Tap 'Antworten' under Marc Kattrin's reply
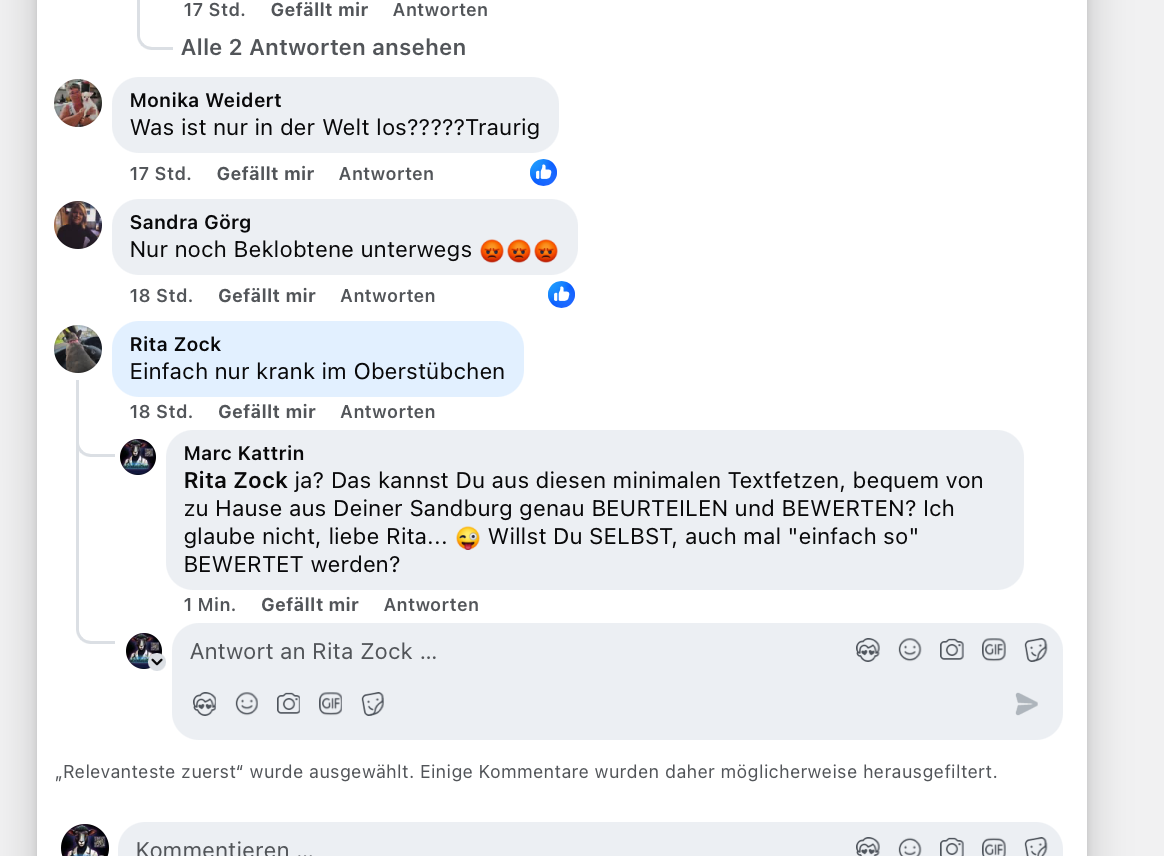Image resolution: width=1164 pixels, height=856 pixels. (x=431, y=604)
